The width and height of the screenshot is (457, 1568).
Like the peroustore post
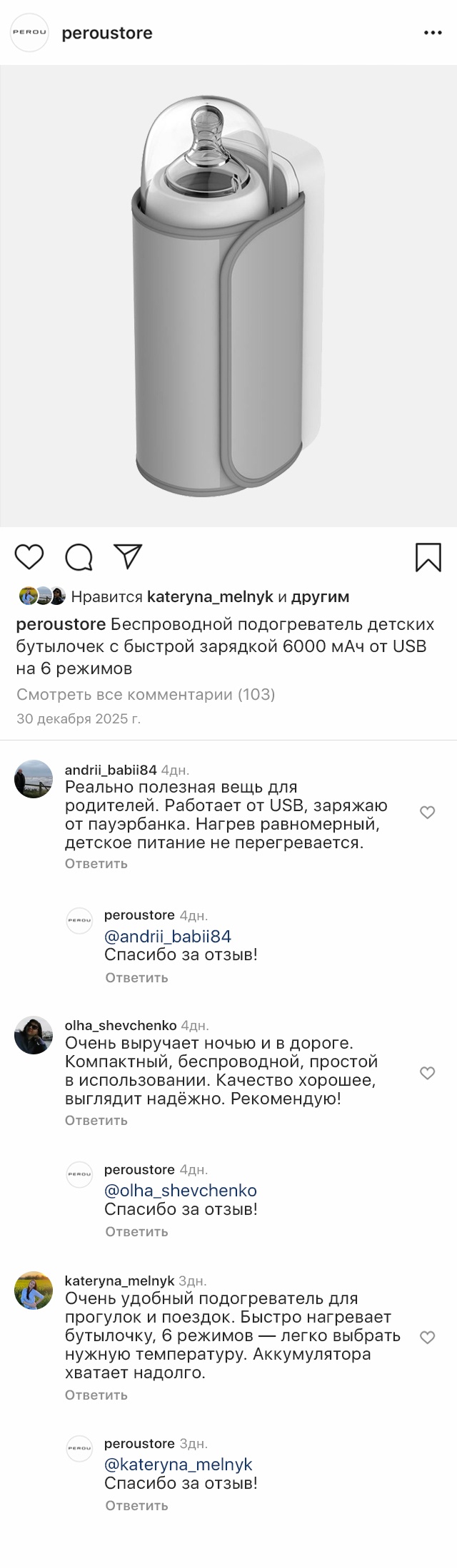tap(29, 556)
